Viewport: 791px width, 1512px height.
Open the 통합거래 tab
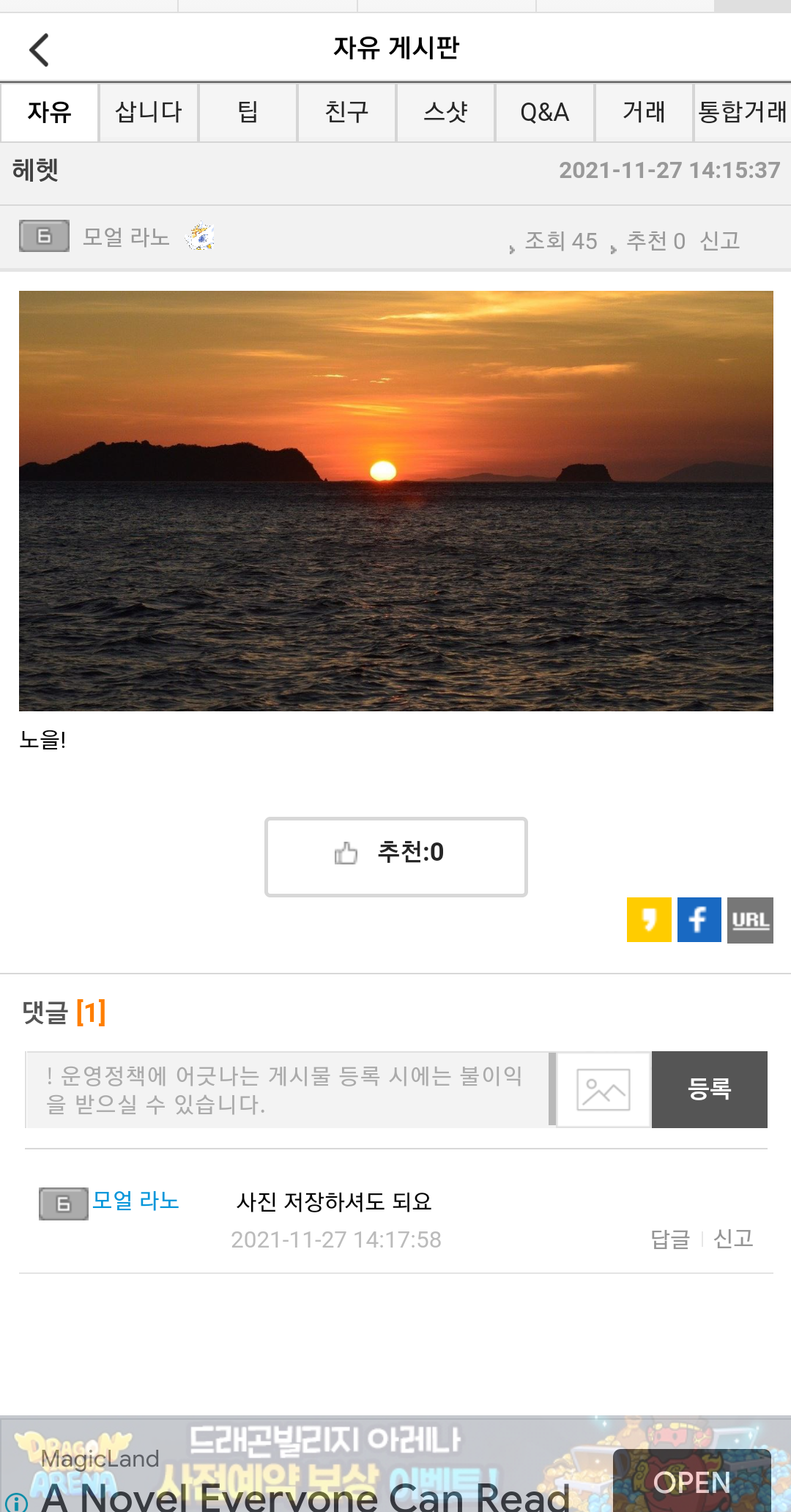743,112
